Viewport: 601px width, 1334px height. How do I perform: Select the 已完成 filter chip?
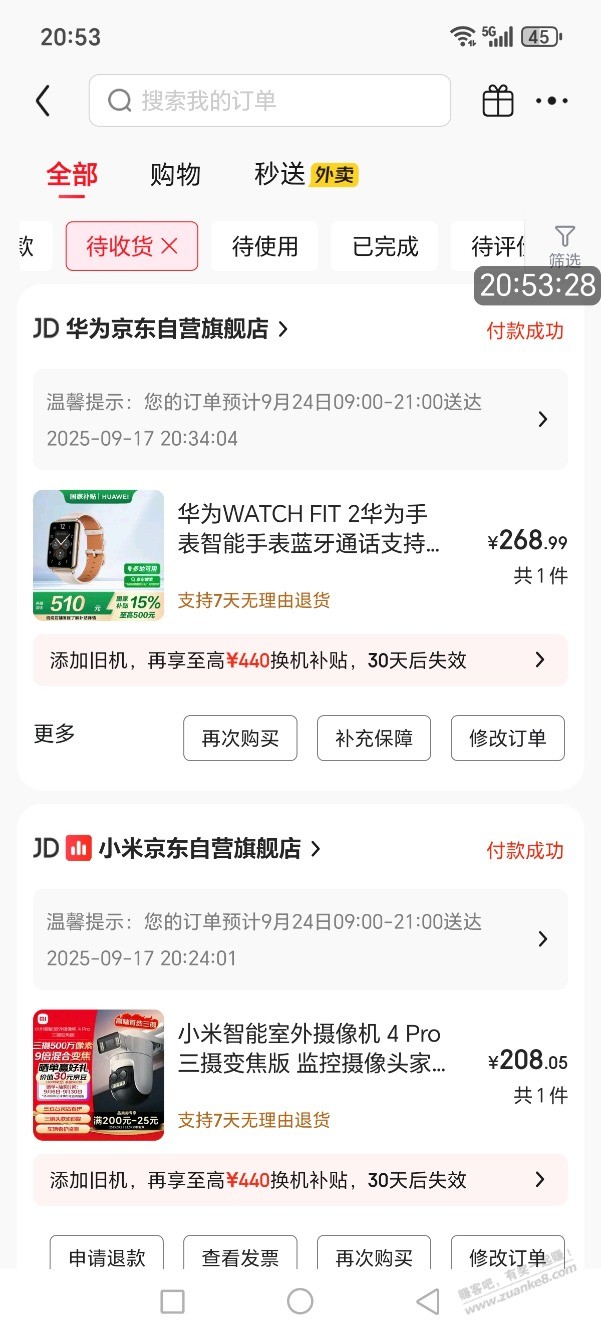pos(385,246)
